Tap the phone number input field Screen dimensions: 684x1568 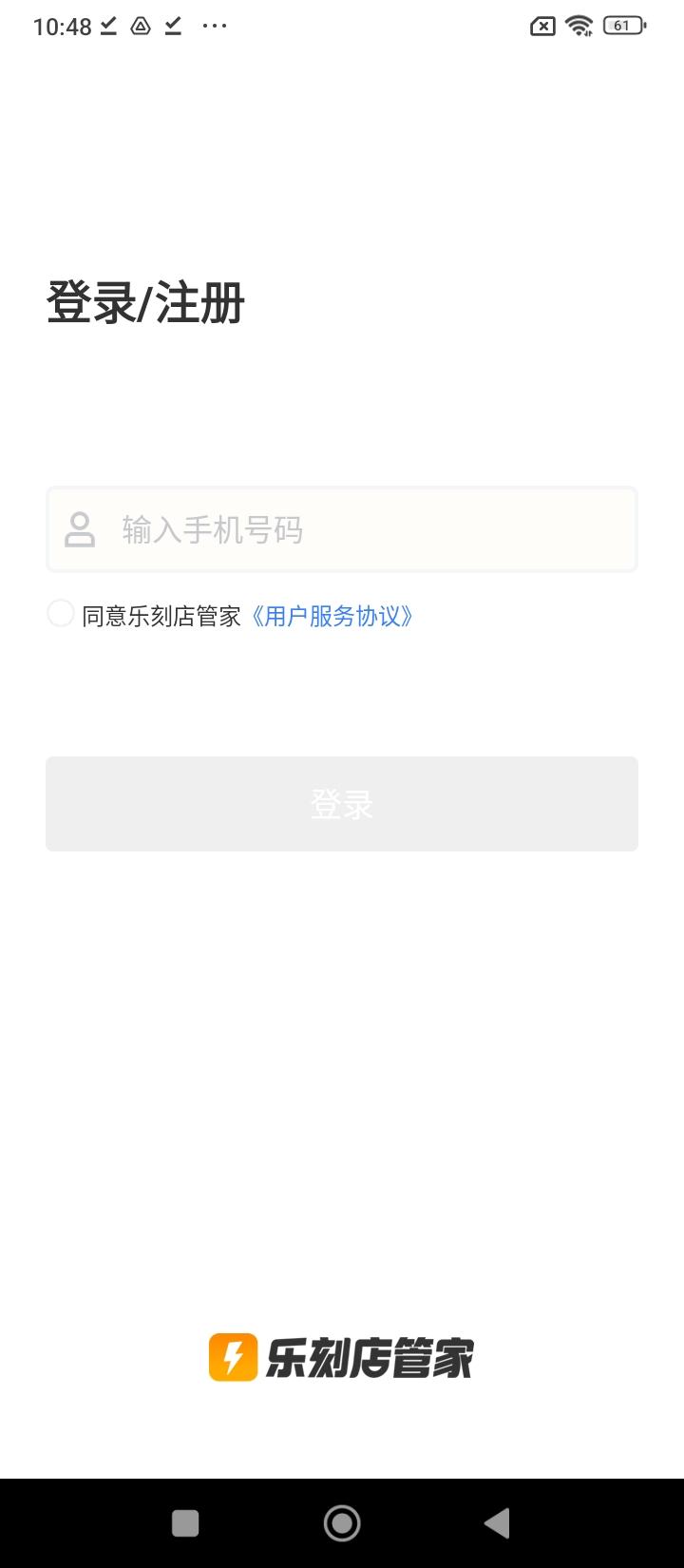[342, 529]
